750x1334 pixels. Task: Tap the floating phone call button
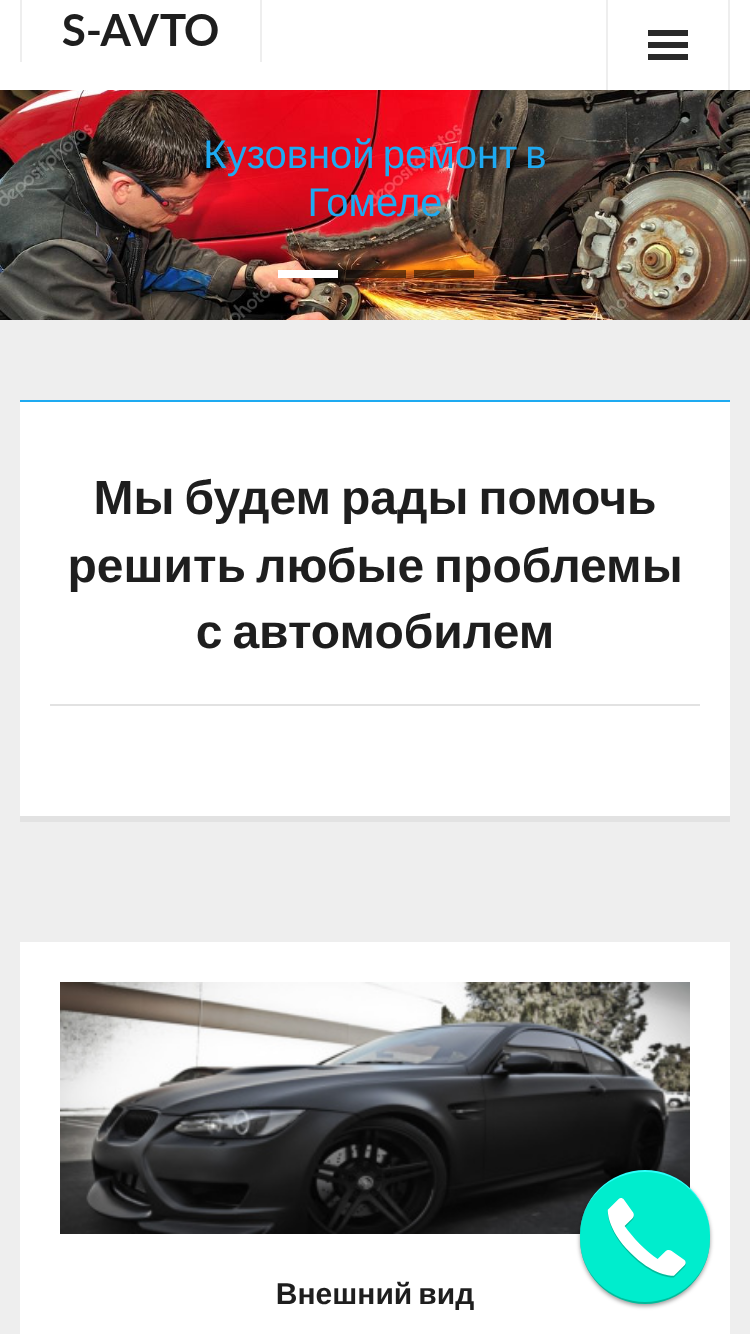click(x=645, y=1237)
